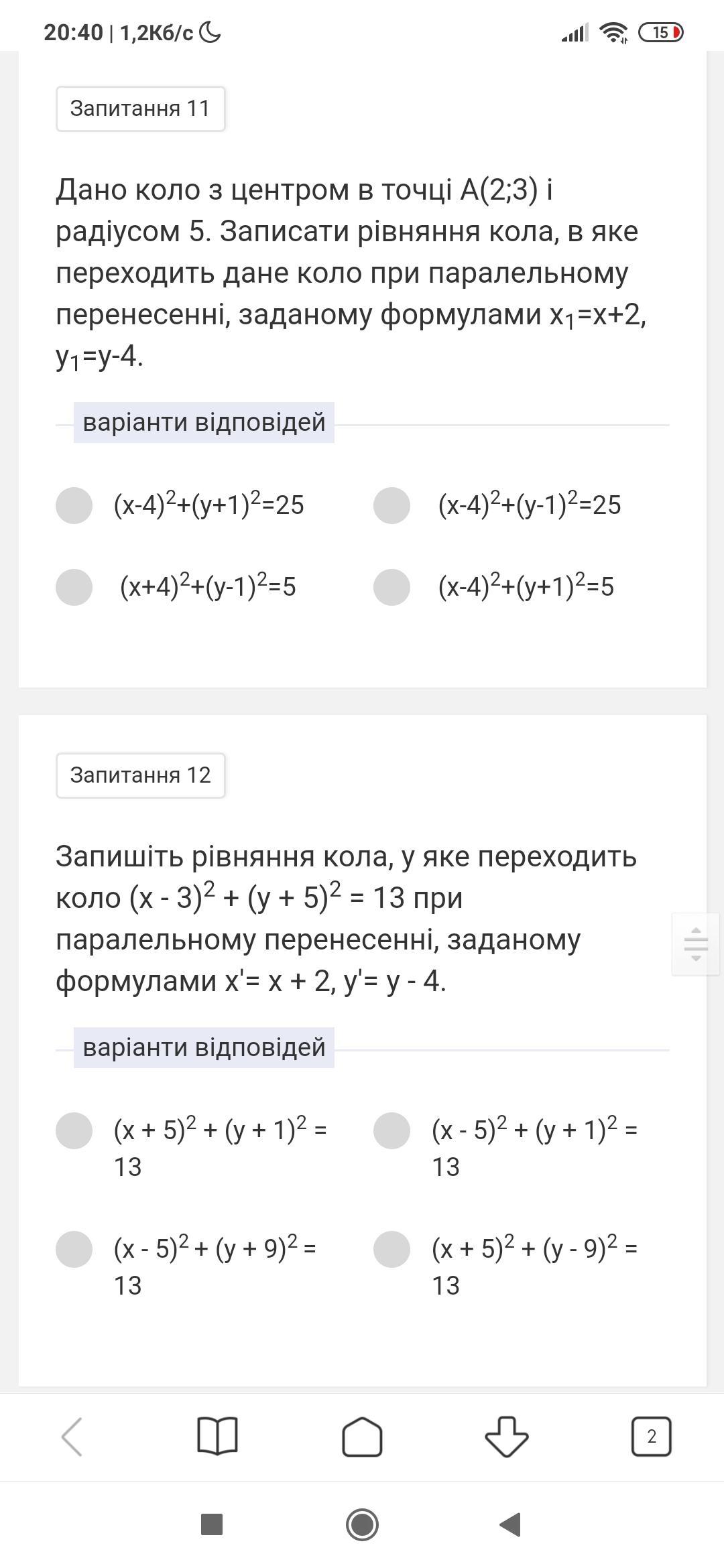This screenshot has width=724, height=1568.
Task: Select answer (x-4)²+(y+1)²=25 in question 11
Action: click(x=74, y=505)
